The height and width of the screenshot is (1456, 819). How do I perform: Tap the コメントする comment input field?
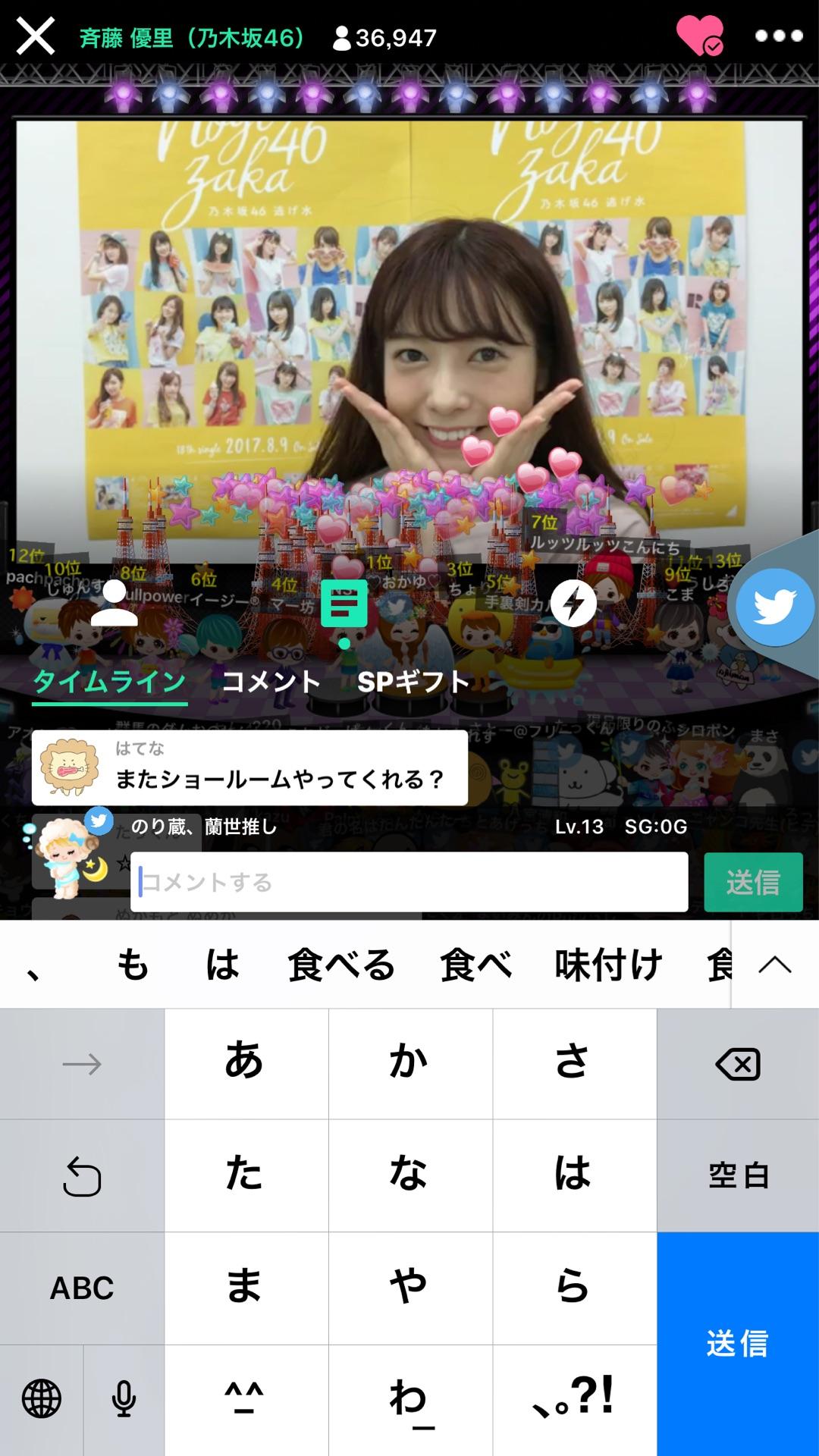tap(409, 882)
